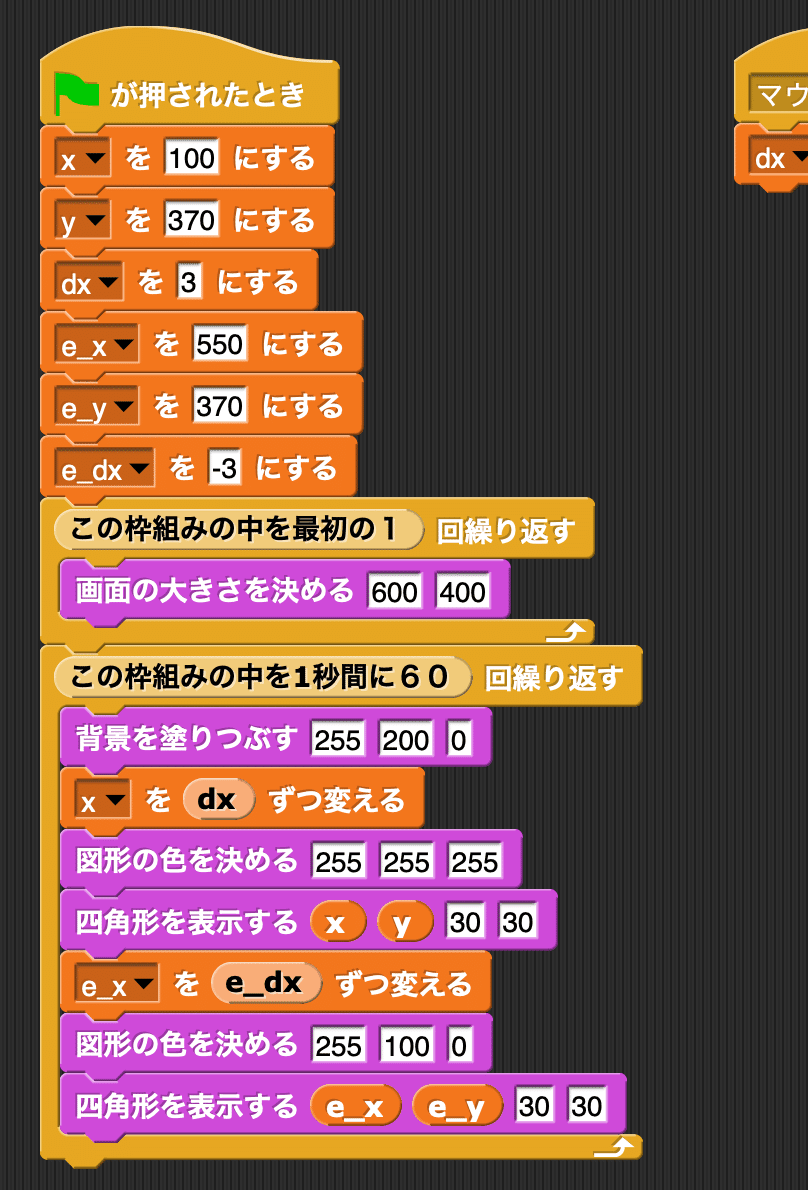Edit the value 550 in the e_x block

pyautogui.click(x=219, y=346)
